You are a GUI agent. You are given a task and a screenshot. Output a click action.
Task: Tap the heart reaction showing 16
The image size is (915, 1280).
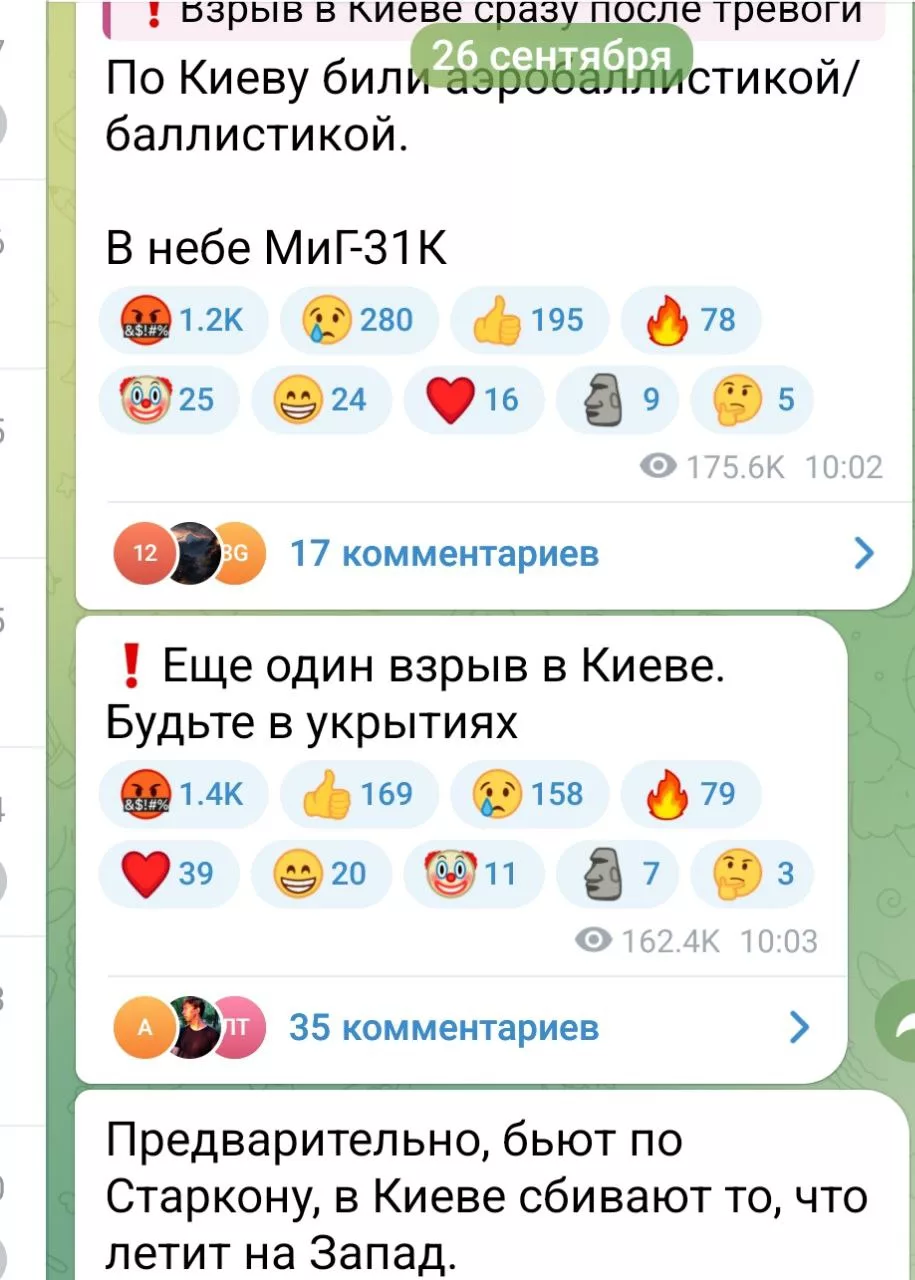[472, 400]
